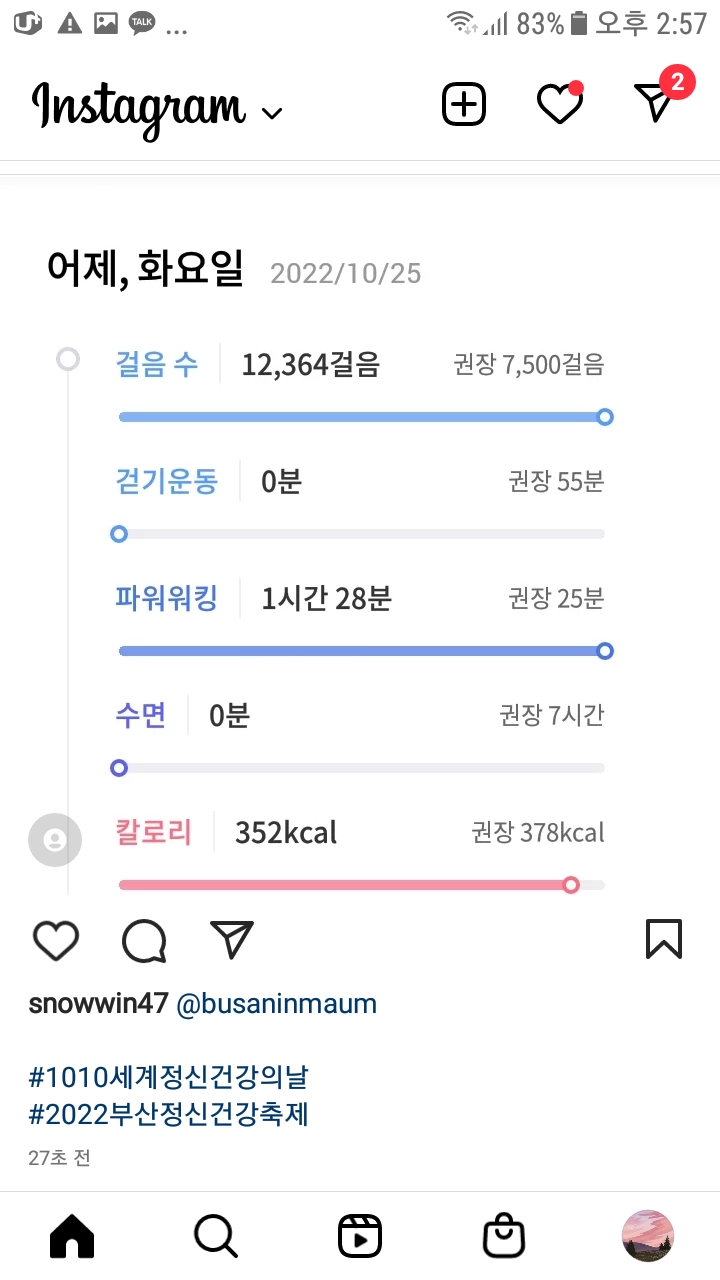Like the post by snowwin47
Viewport: 720px width, 1280px height.
pyautogui.click(x=56, y=941)
